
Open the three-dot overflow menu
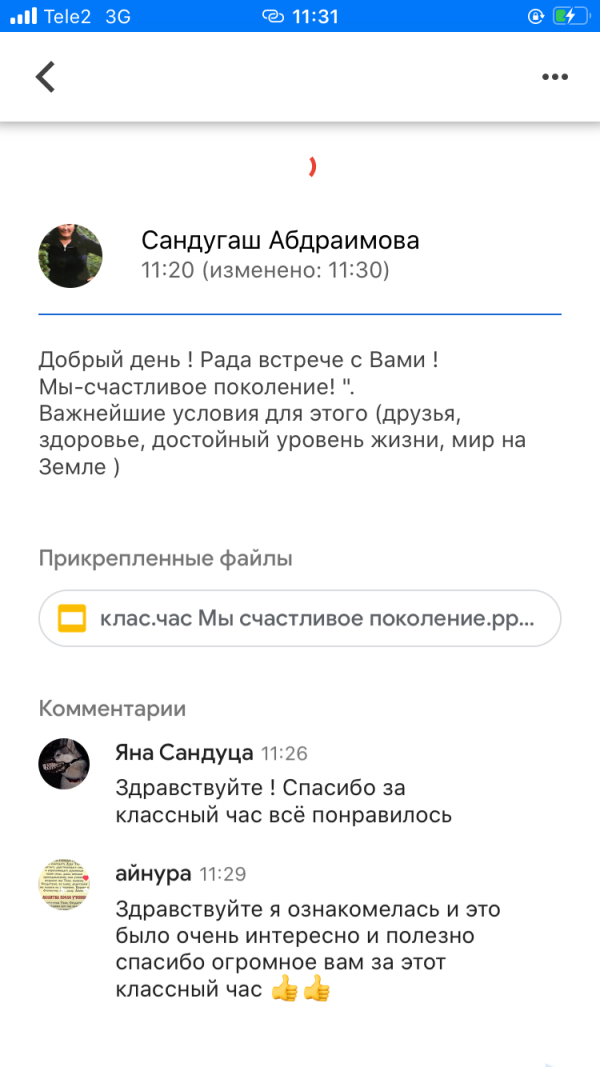click(x=554, y=77)
